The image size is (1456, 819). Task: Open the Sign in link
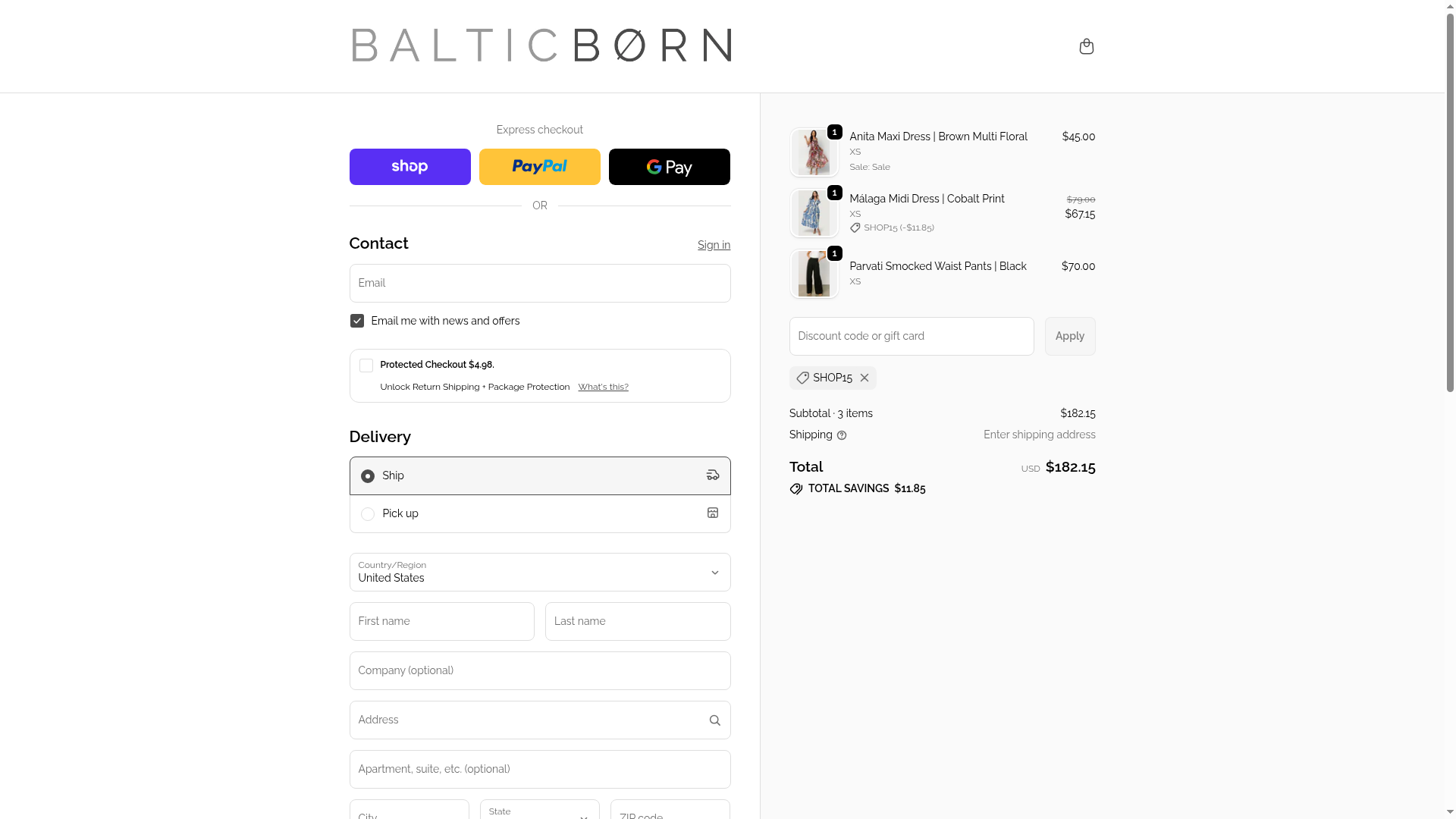tap(714, 245)
